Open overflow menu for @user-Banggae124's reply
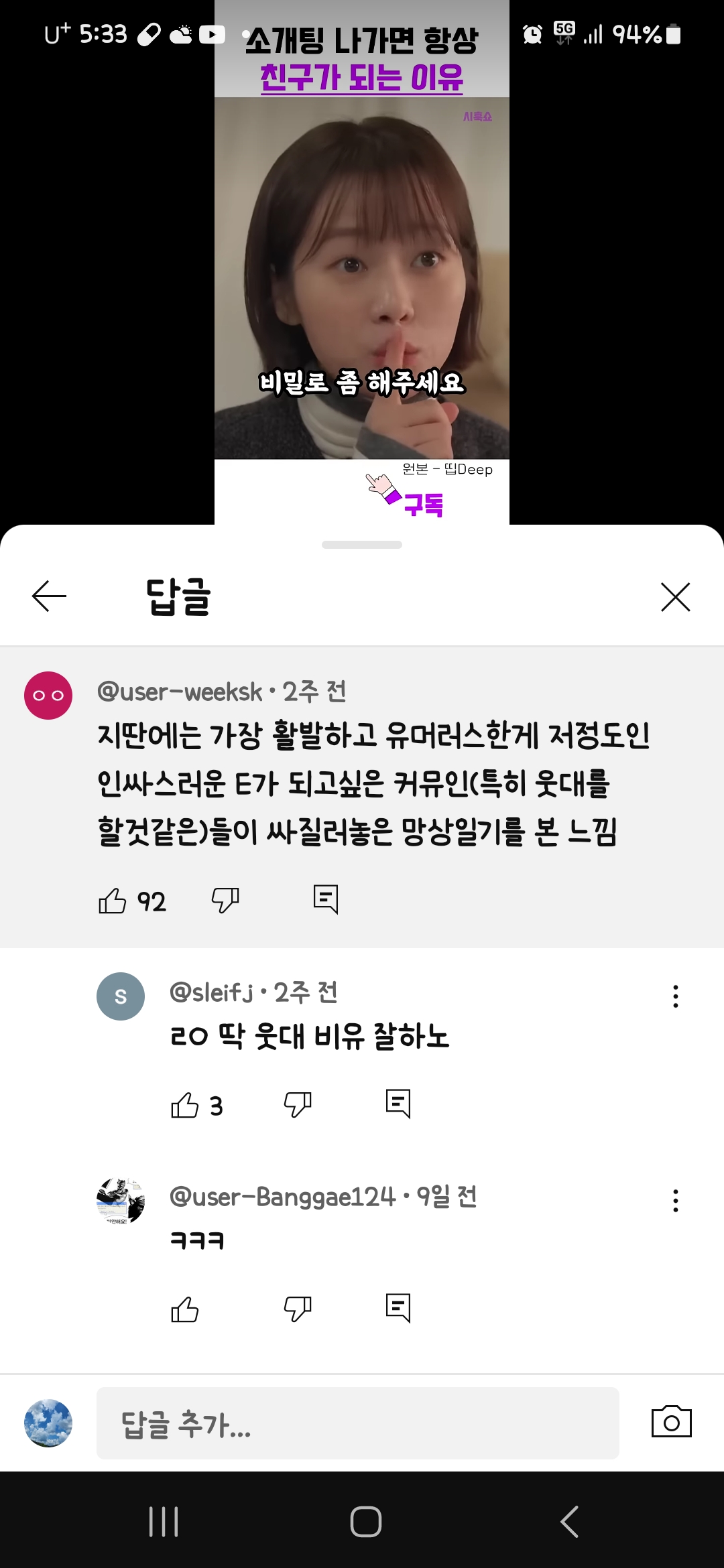 [676, 1201]
